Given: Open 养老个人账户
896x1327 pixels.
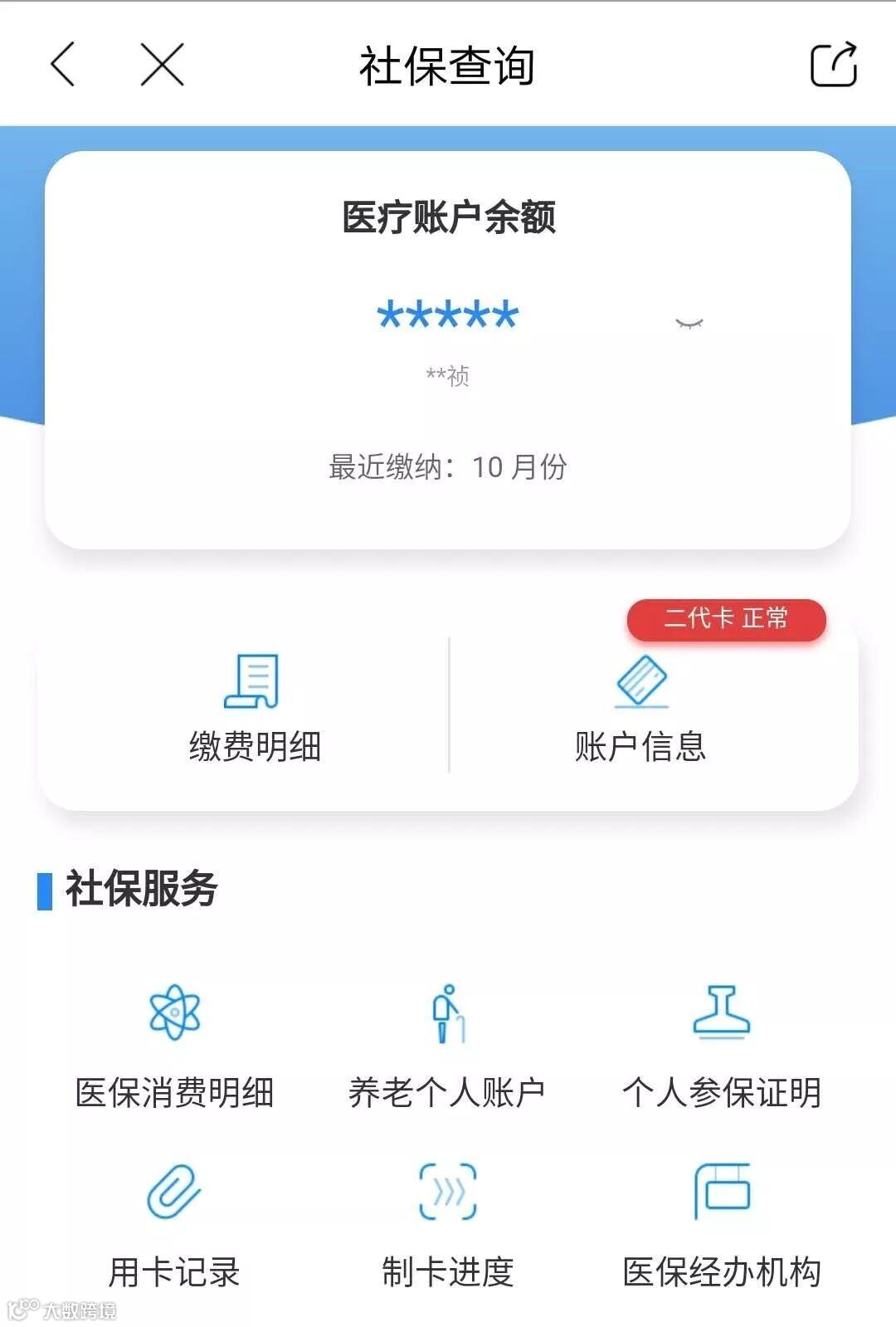Looking at the screenshot, I should 447,1046.
